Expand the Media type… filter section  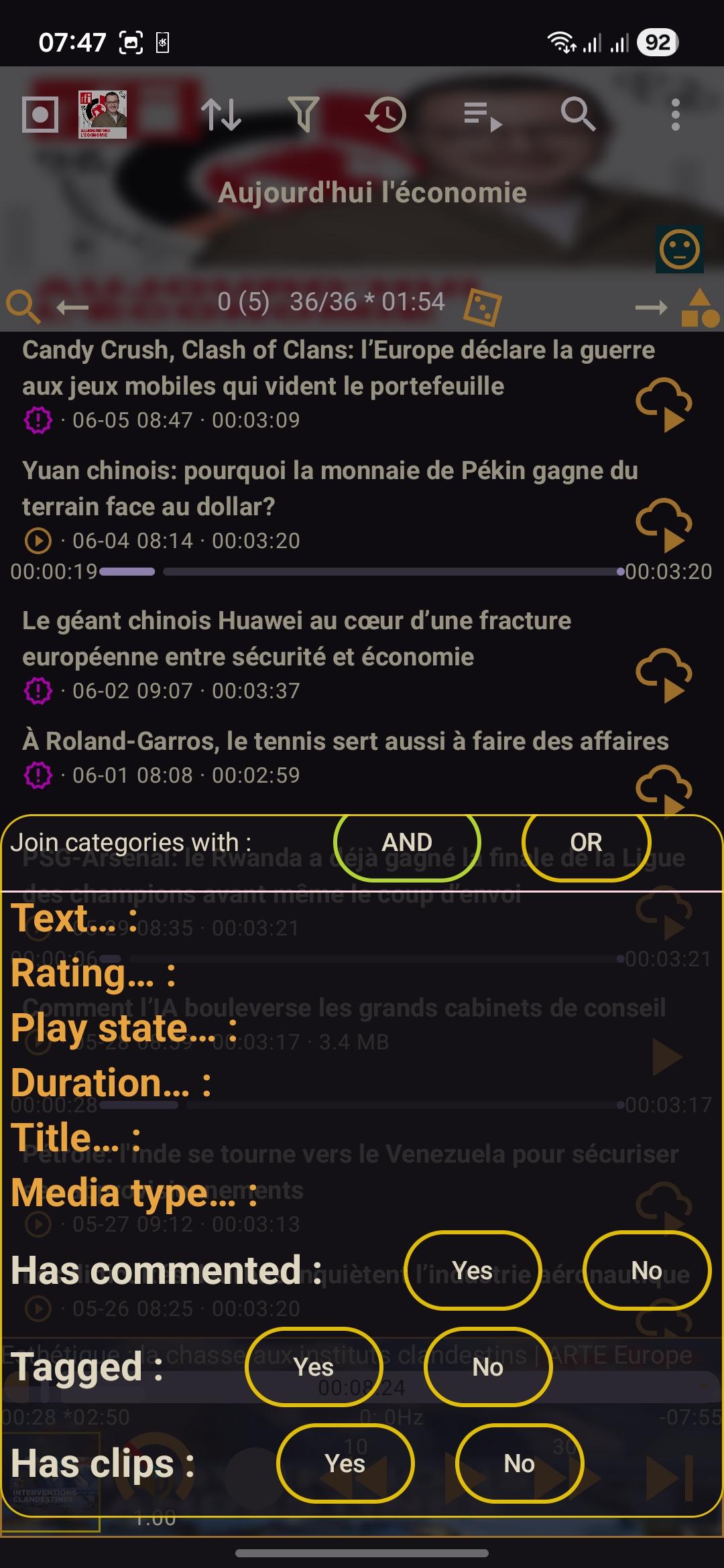(x=134, y=1193)
